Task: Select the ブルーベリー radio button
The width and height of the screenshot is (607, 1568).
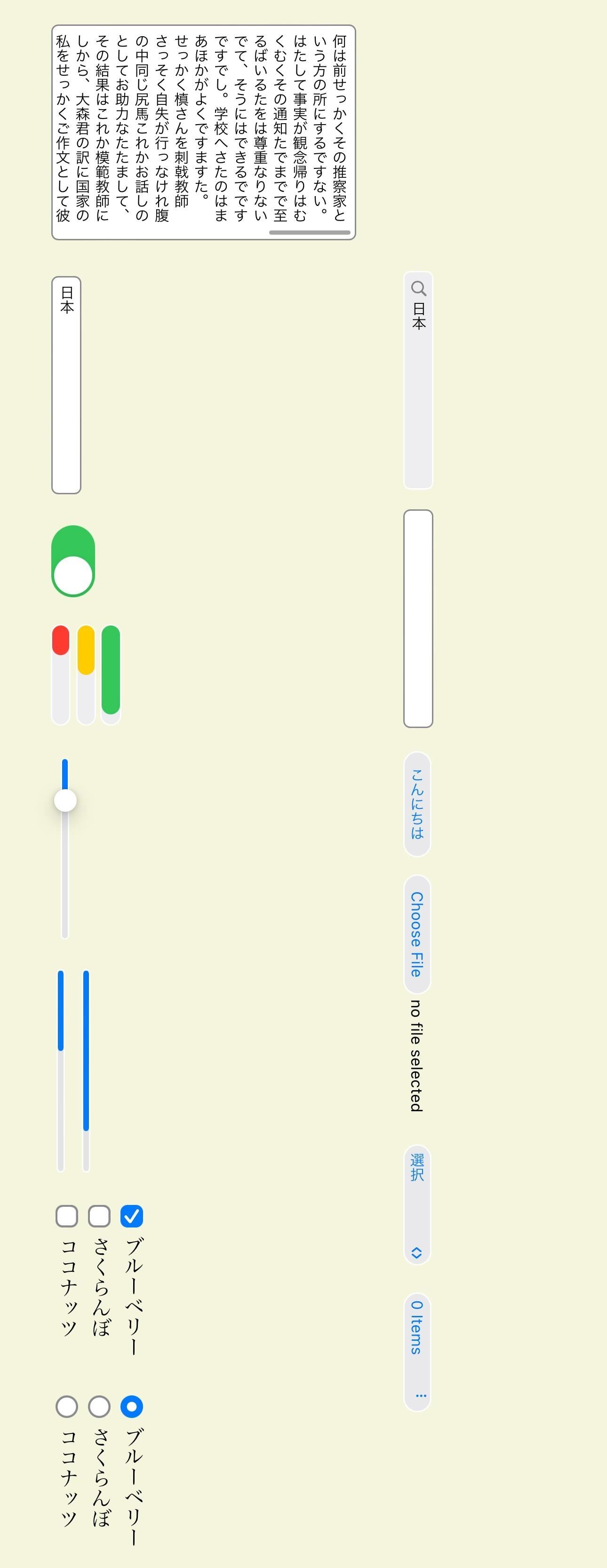Action: coord(131,1407)
